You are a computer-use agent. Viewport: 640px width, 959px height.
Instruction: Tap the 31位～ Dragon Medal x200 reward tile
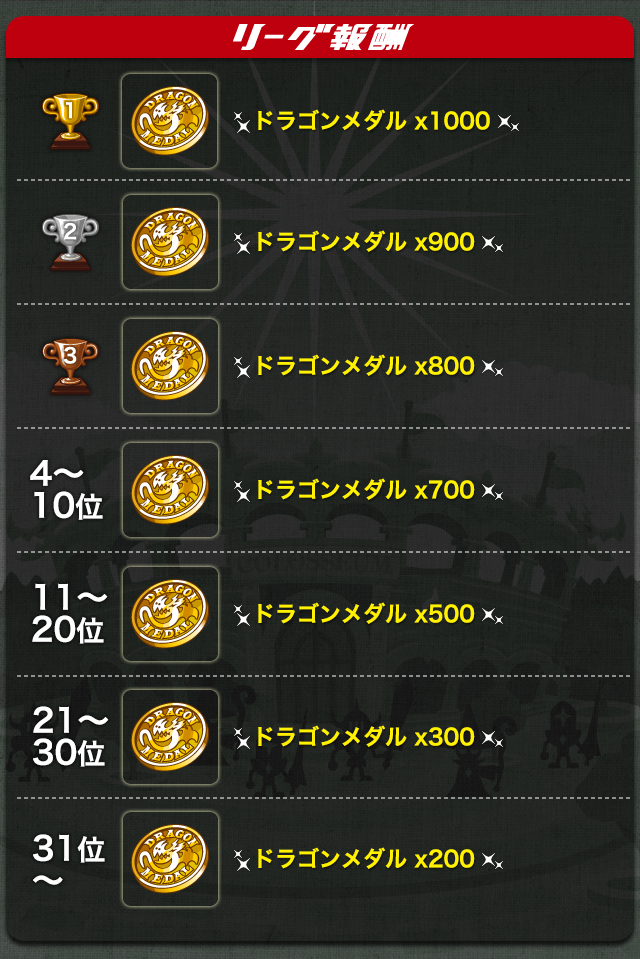pyautogui.click(x=169, y=859)
